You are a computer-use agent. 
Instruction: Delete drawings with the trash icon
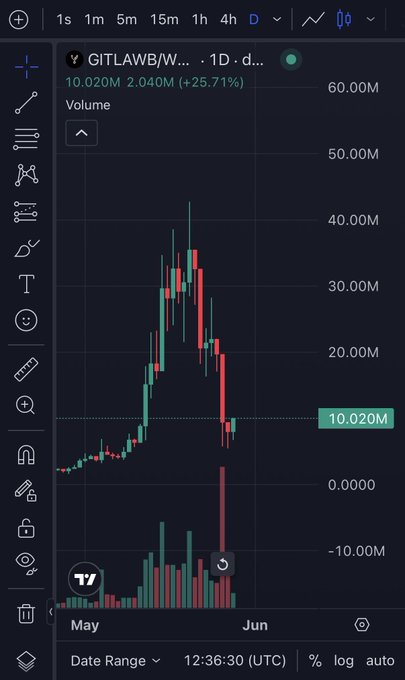(x=26, y=614)
